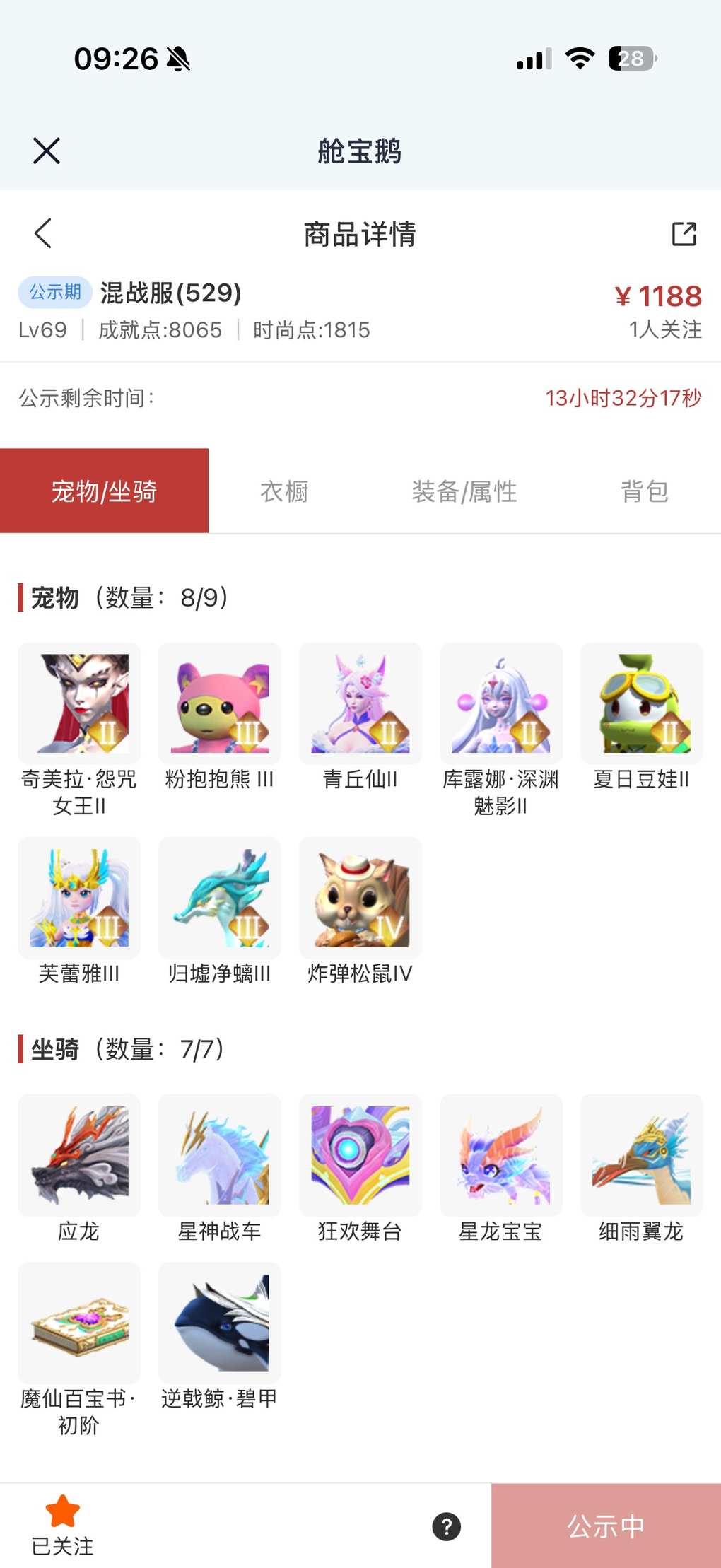Switch to the 衣橱 tab
Viewport: 721px width, 1568px height.
point(284,491)
